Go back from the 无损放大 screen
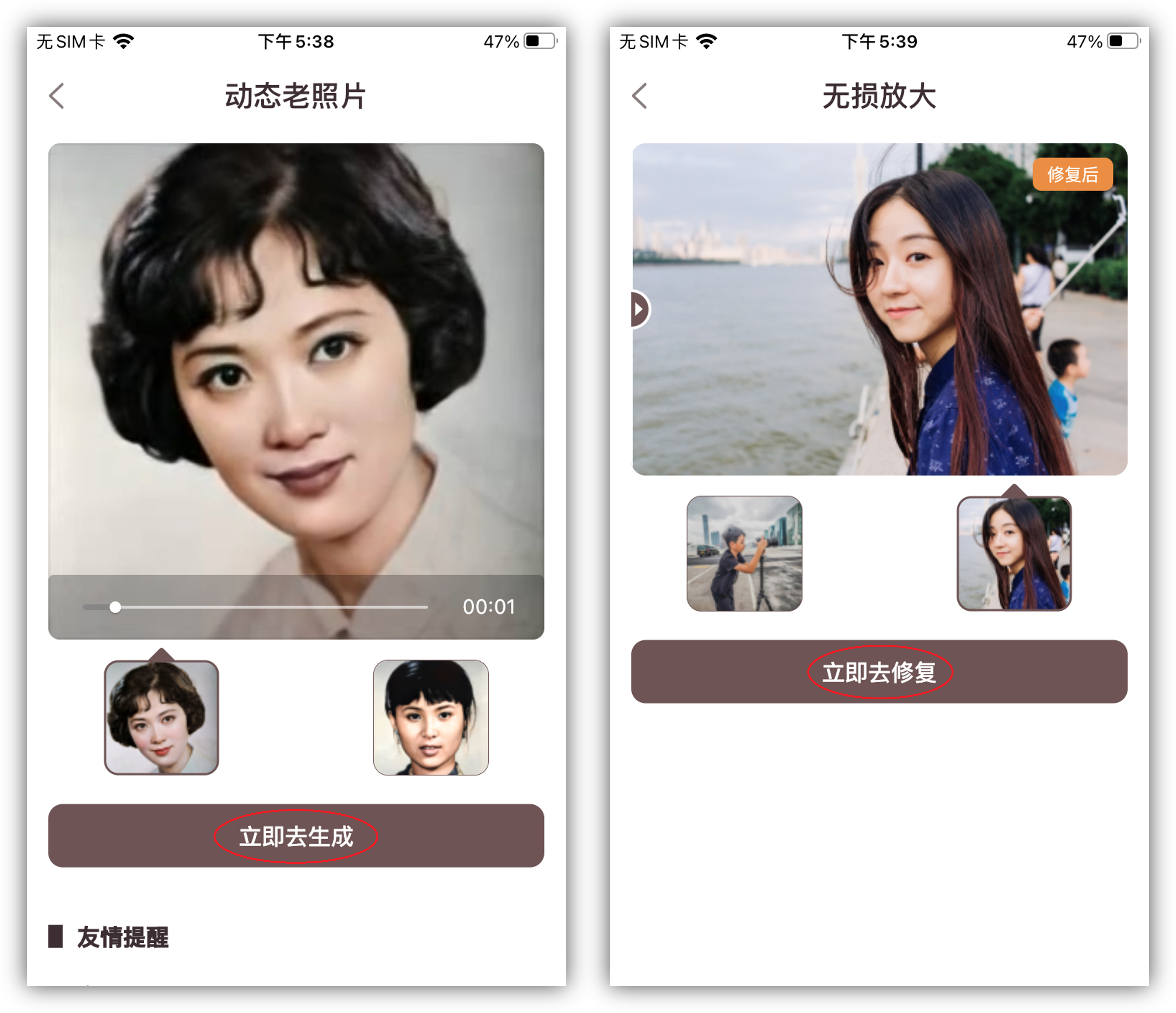The image size is (1176, 1013). [640, 96]
